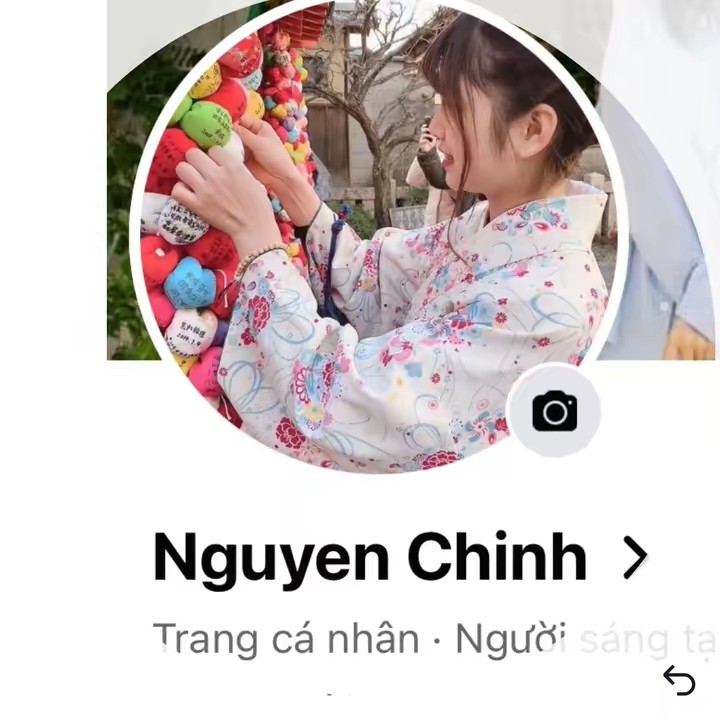The height and width of the screenshot is (720, 720).
Task: Tap the camera icon to change profile picture
Action: tap(554, 412)
